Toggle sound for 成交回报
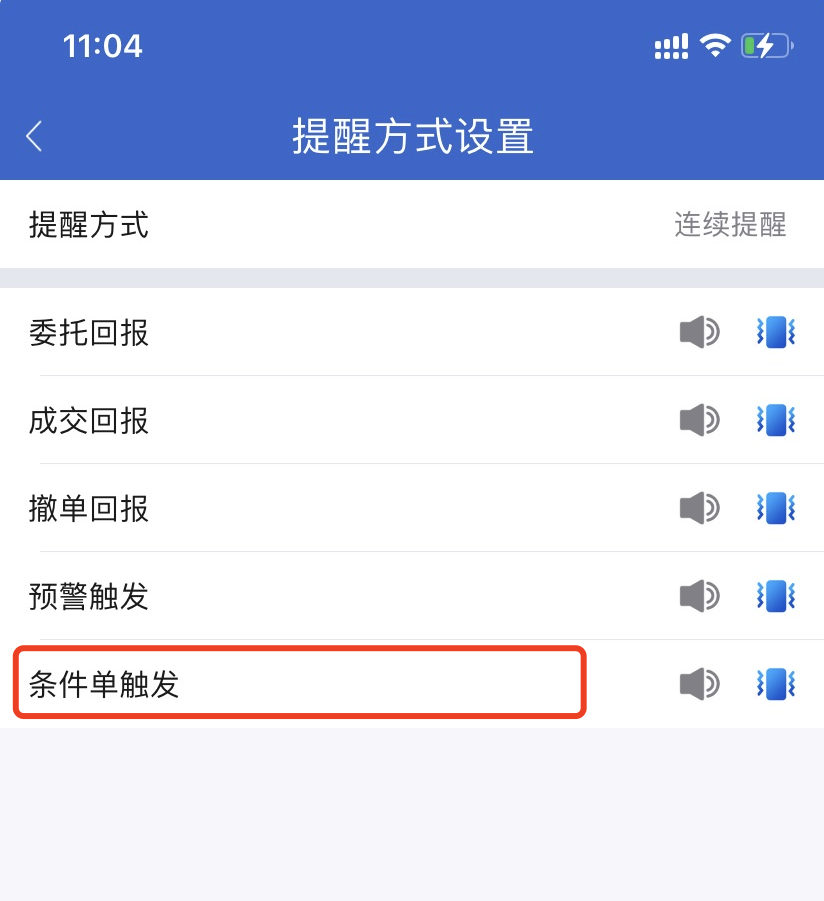 [x=699, y=420]
